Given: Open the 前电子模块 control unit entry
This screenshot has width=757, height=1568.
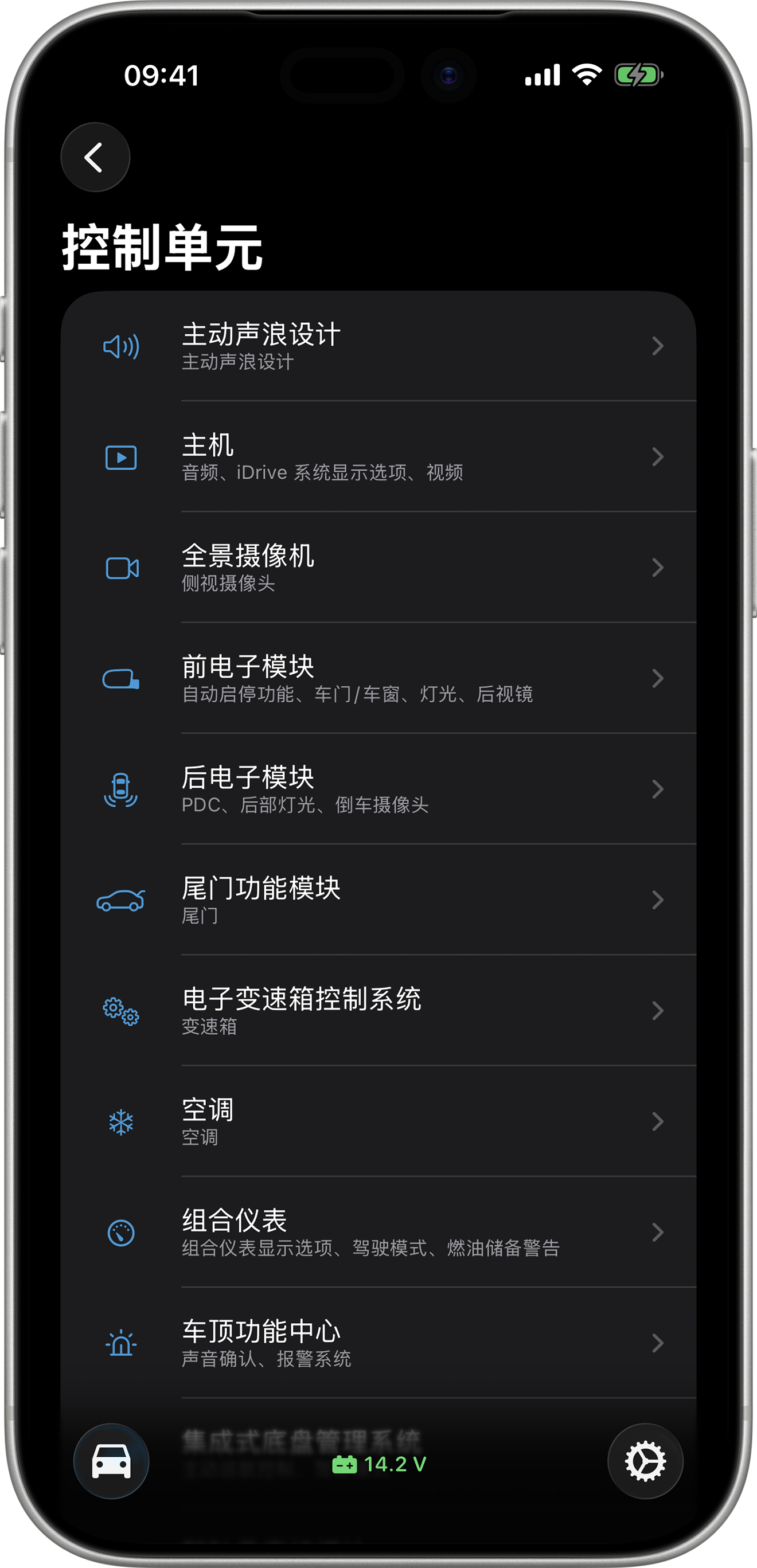Looking at the screenshot, I should [377, 679].
